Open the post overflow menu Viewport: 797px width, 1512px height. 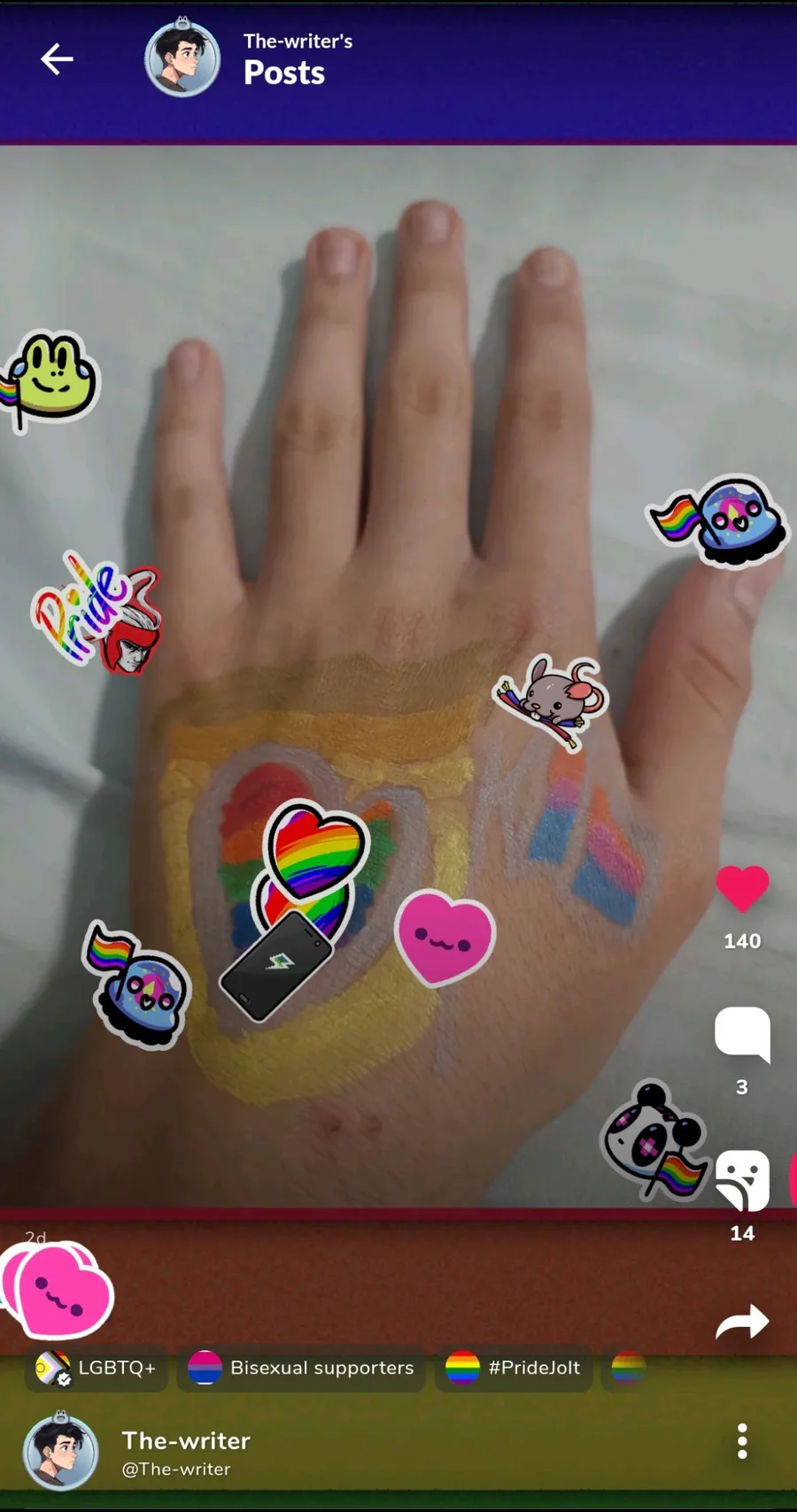pyautogui.click(x=742, y=1441)
